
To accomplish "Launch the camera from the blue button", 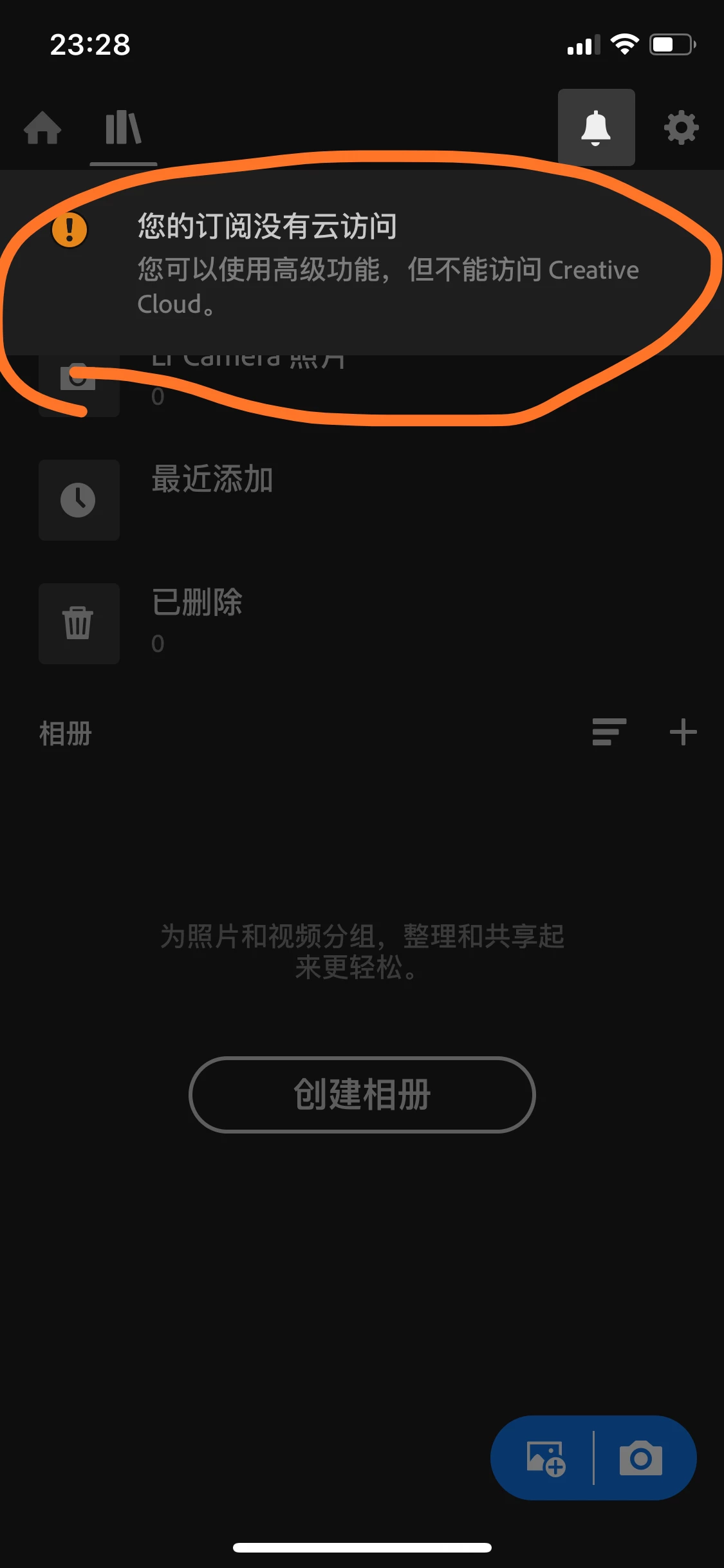I will [641, 1458].
